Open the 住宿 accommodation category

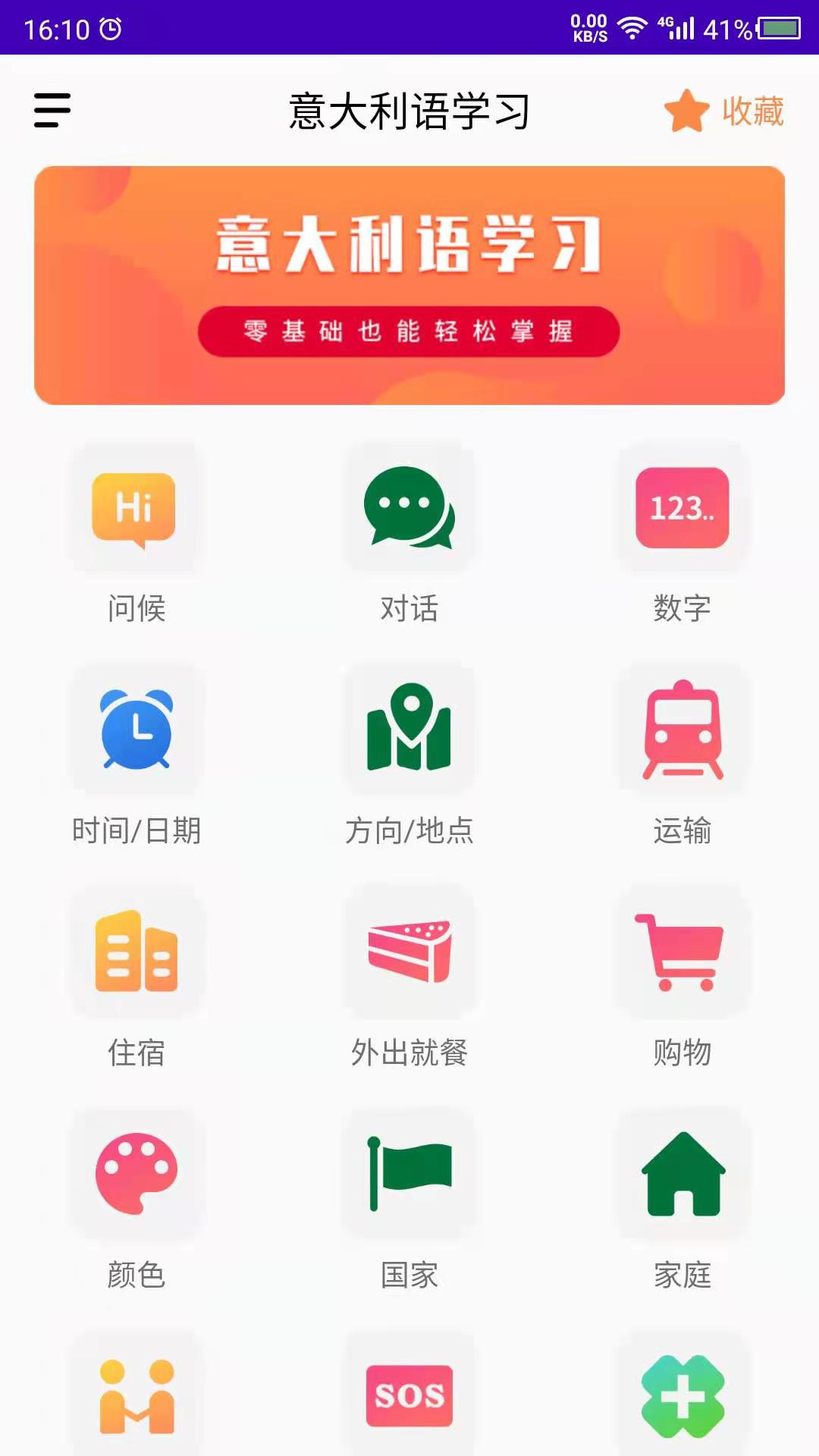point(136,952)
